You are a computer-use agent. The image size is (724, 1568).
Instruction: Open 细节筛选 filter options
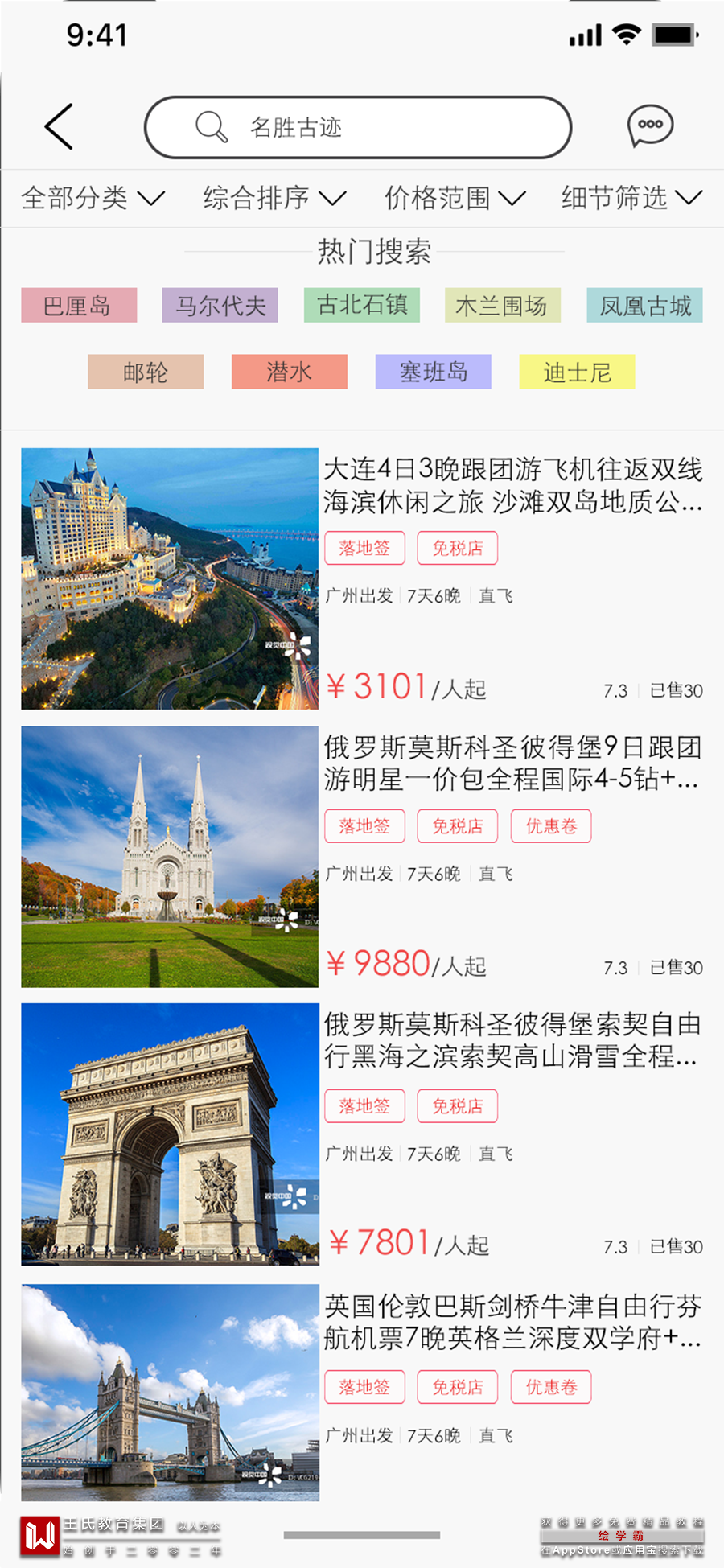click(631, 198)
